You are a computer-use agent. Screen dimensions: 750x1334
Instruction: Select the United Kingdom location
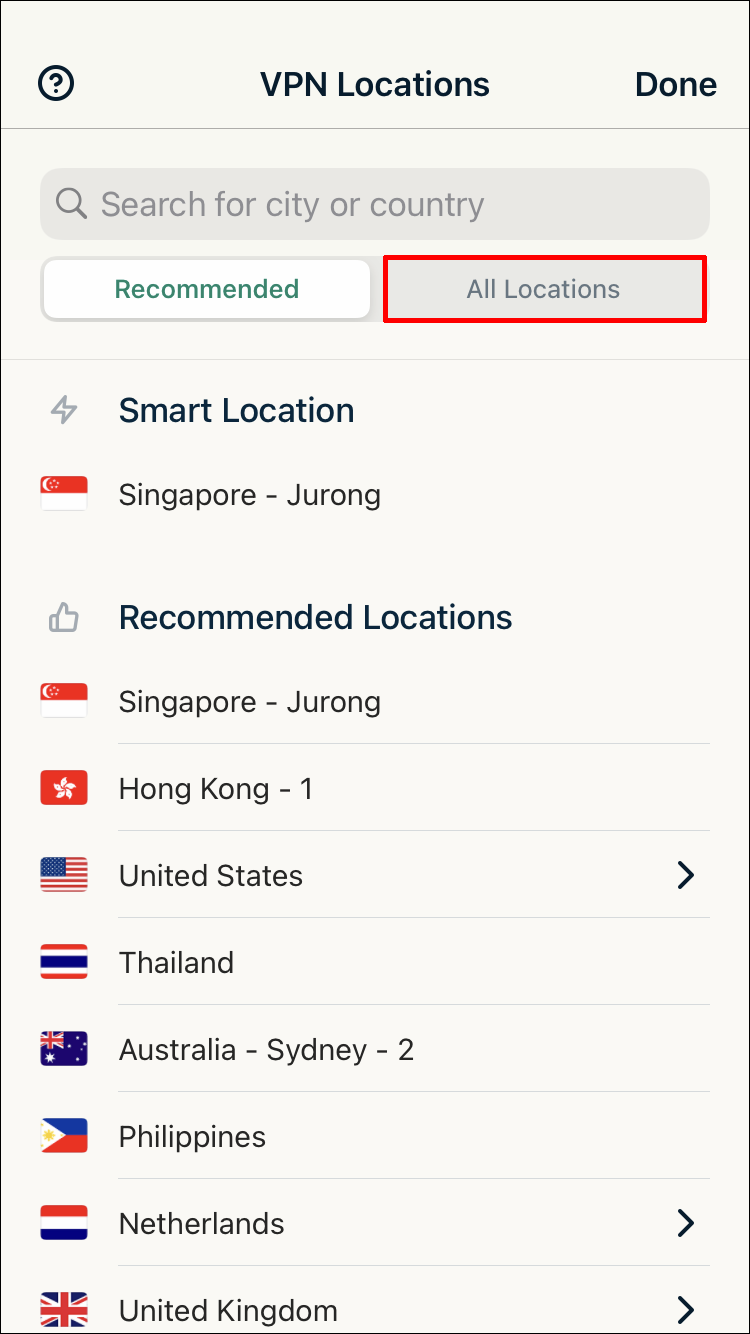(228, 1310)
